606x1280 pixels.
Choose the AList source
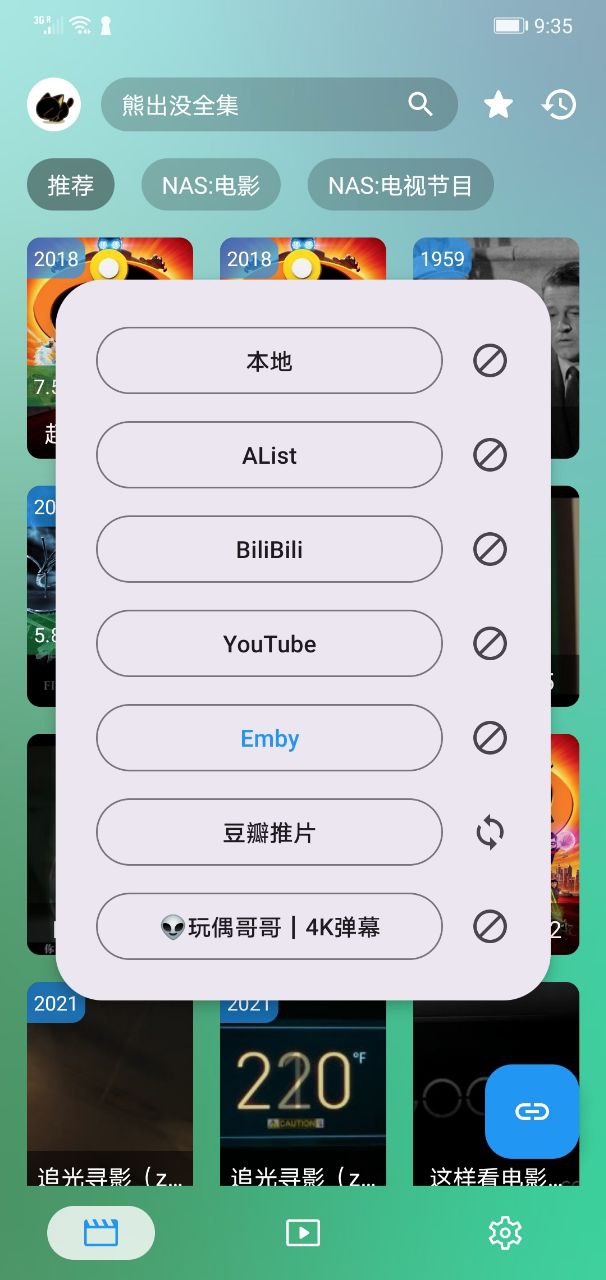coord(269,455)
